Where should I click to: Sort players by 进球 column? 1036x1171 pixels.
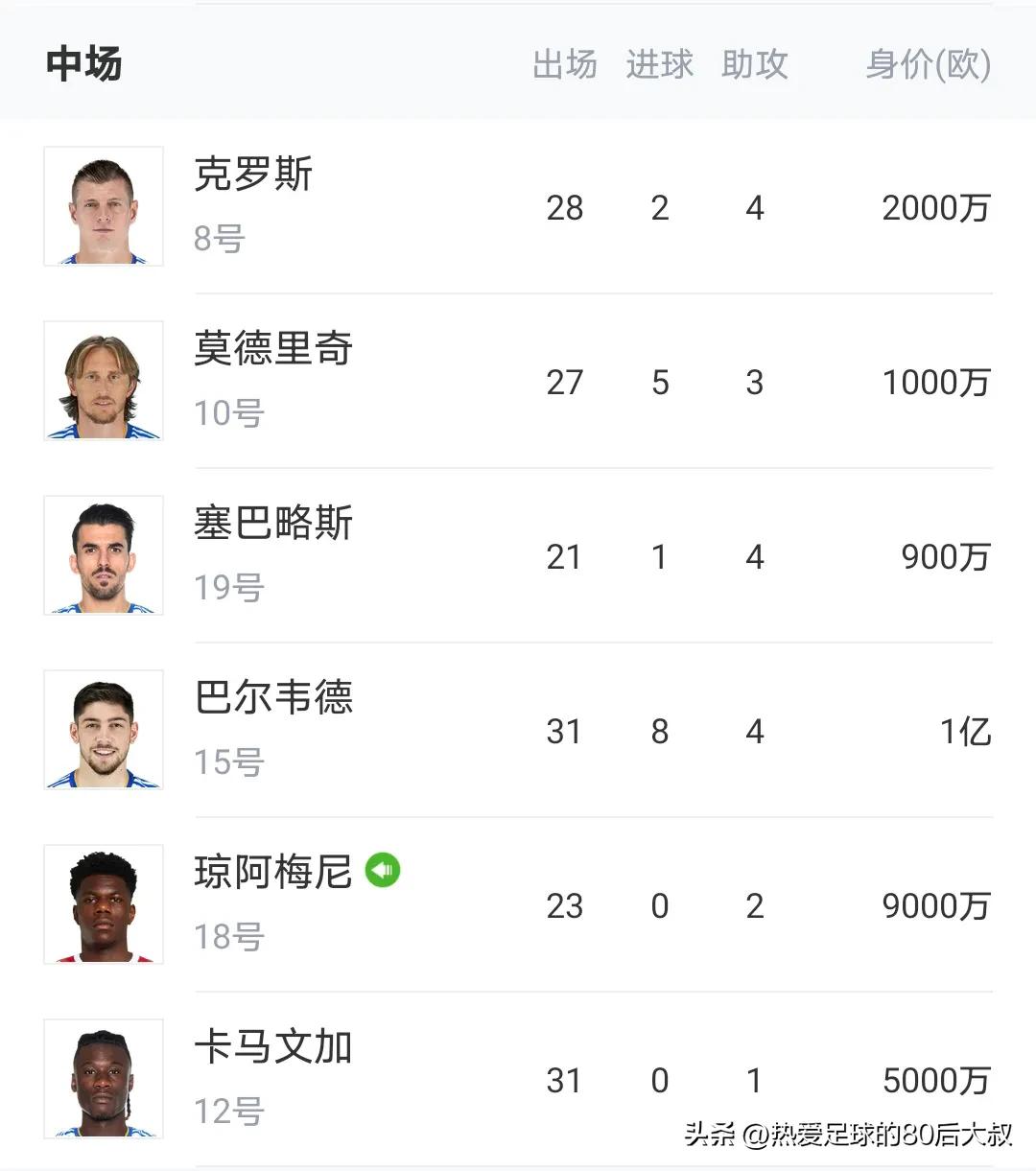(x=658, y=64)
